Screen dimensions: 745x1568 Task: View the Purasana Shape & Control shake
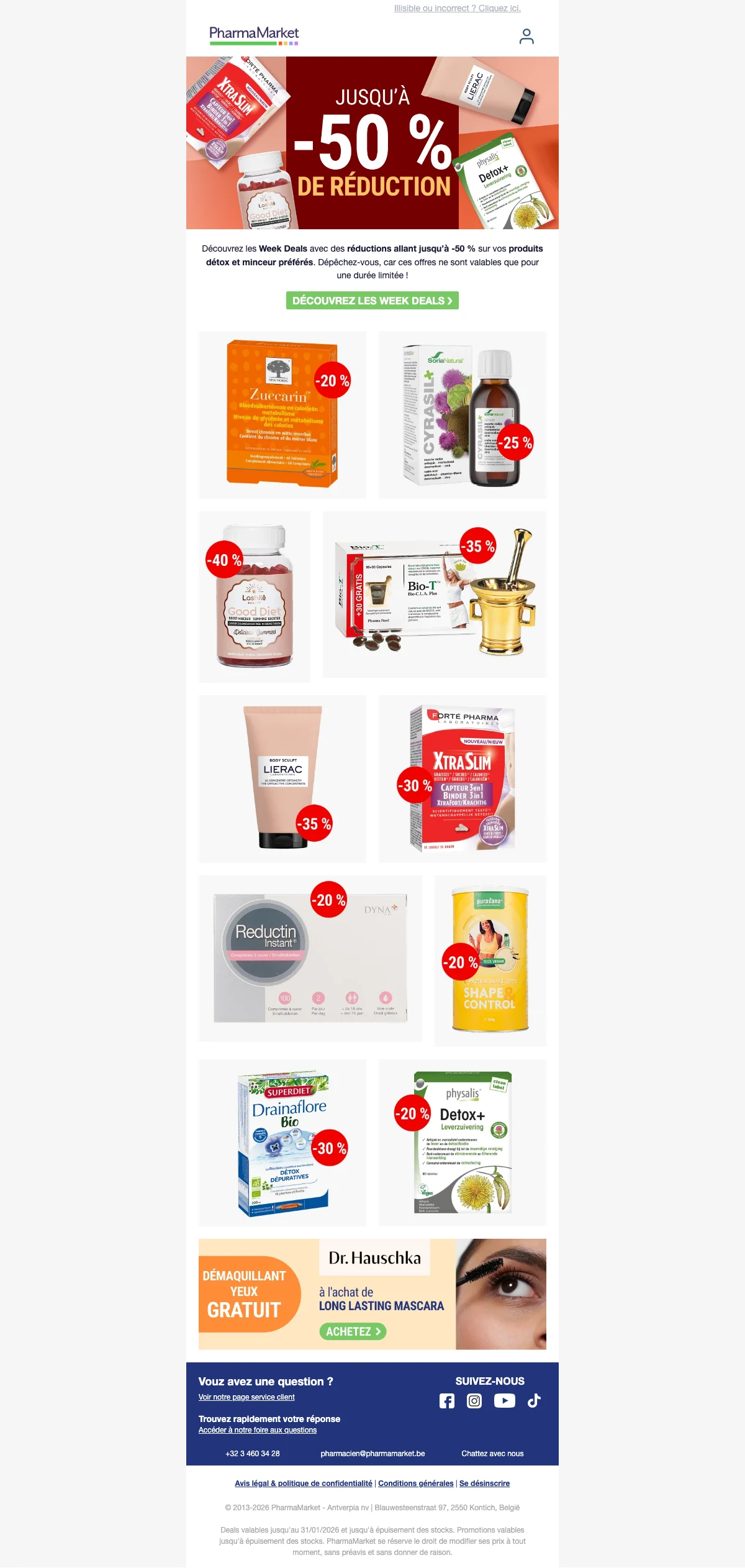(490, 960)
